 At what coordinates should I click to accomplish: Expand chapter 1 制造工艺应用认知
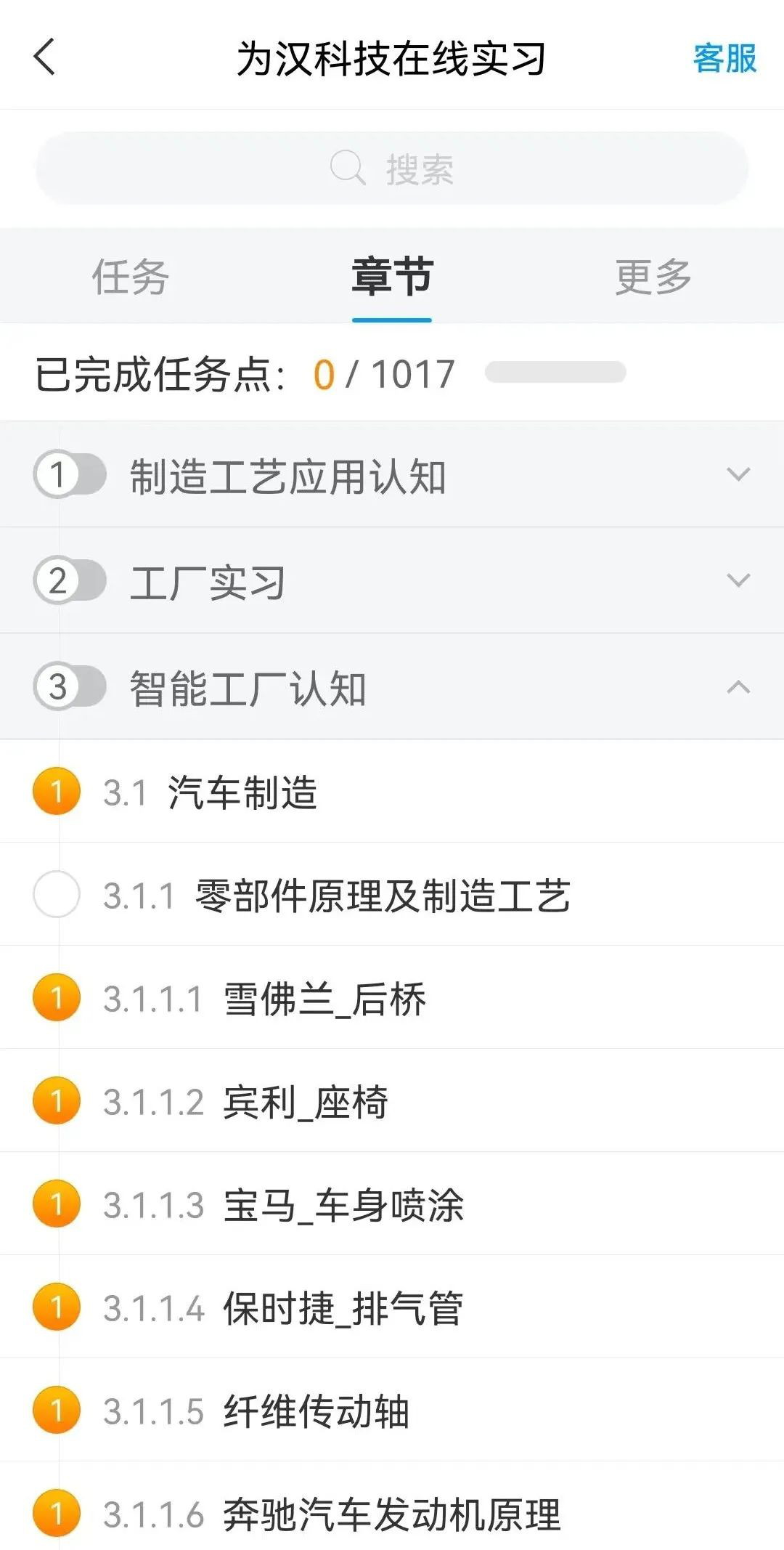pyautogui.click(x=392, y=475)
